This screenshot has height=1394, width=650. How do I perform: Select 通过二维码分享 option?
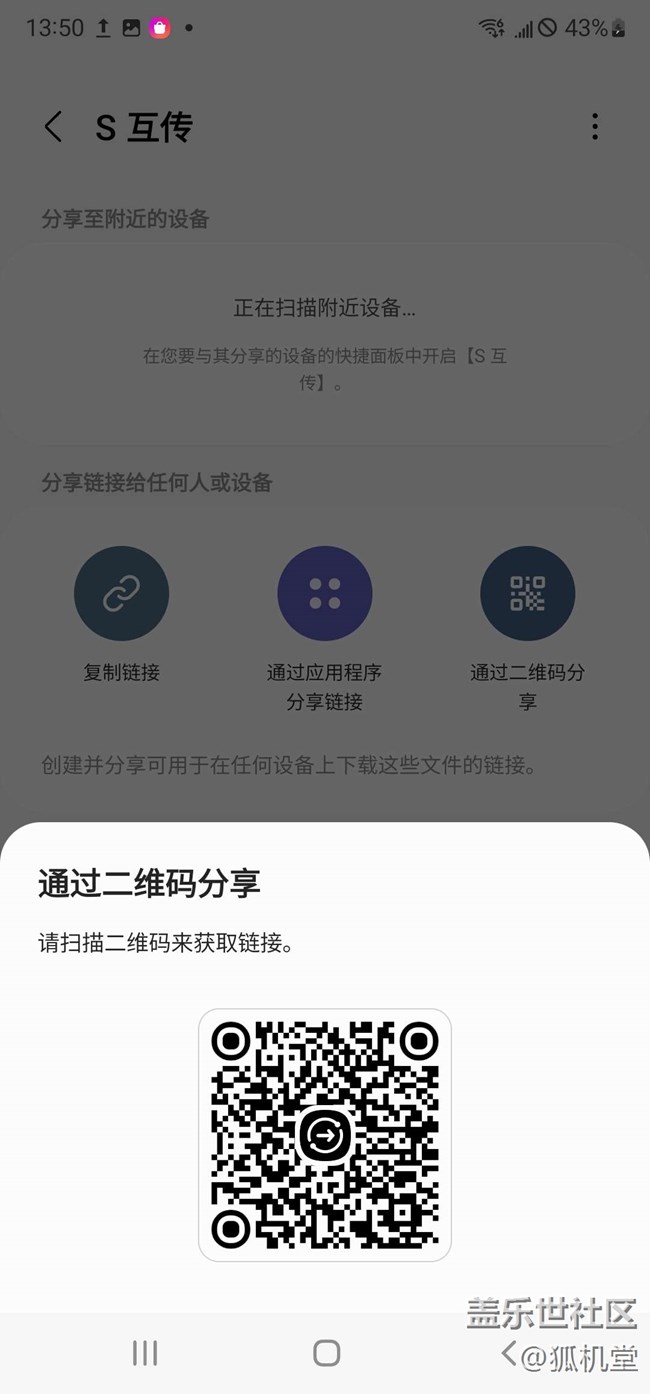coord(527,594)
